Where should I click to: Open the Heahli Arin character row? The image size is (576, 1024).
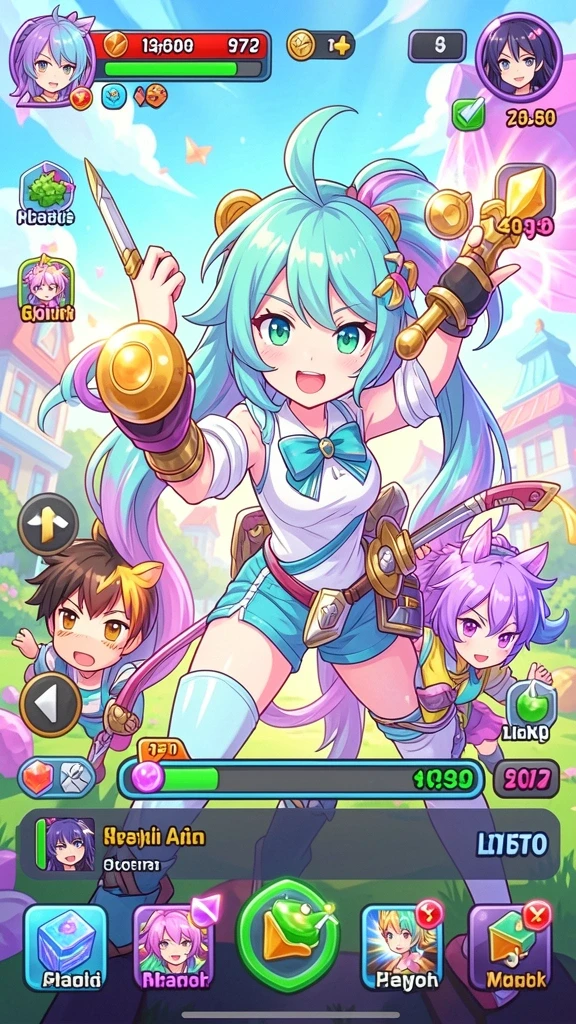tap(290, 844)
